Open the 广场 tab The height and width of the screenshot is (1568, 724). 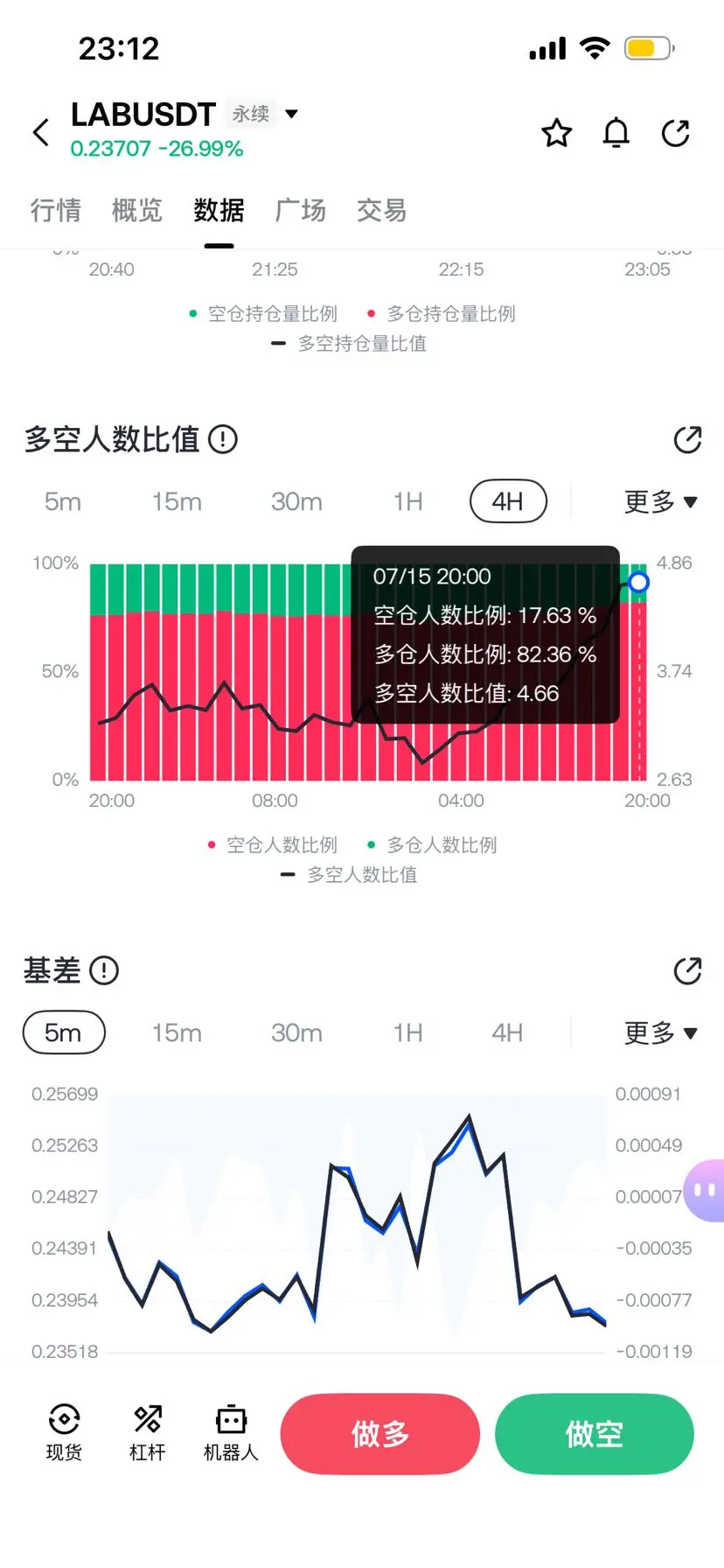tap(301, 210)
